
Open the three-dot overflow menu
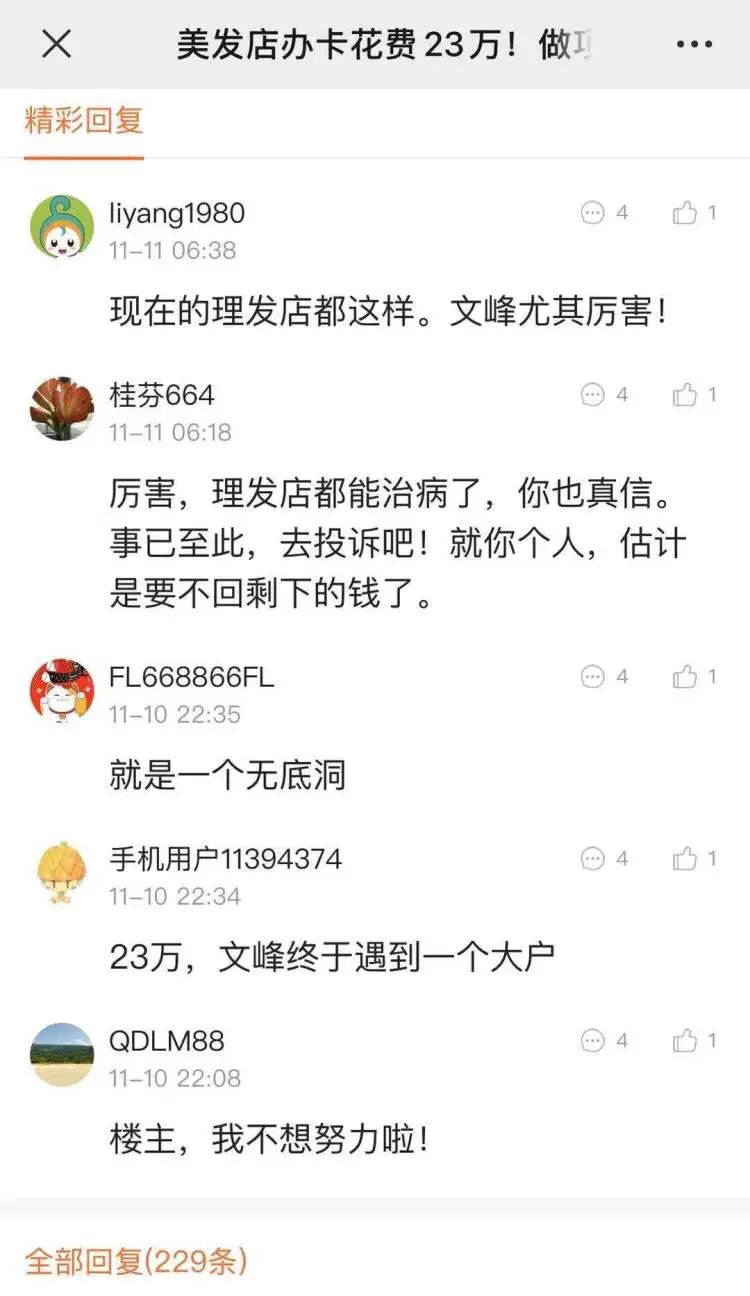(x=693, y=44)
